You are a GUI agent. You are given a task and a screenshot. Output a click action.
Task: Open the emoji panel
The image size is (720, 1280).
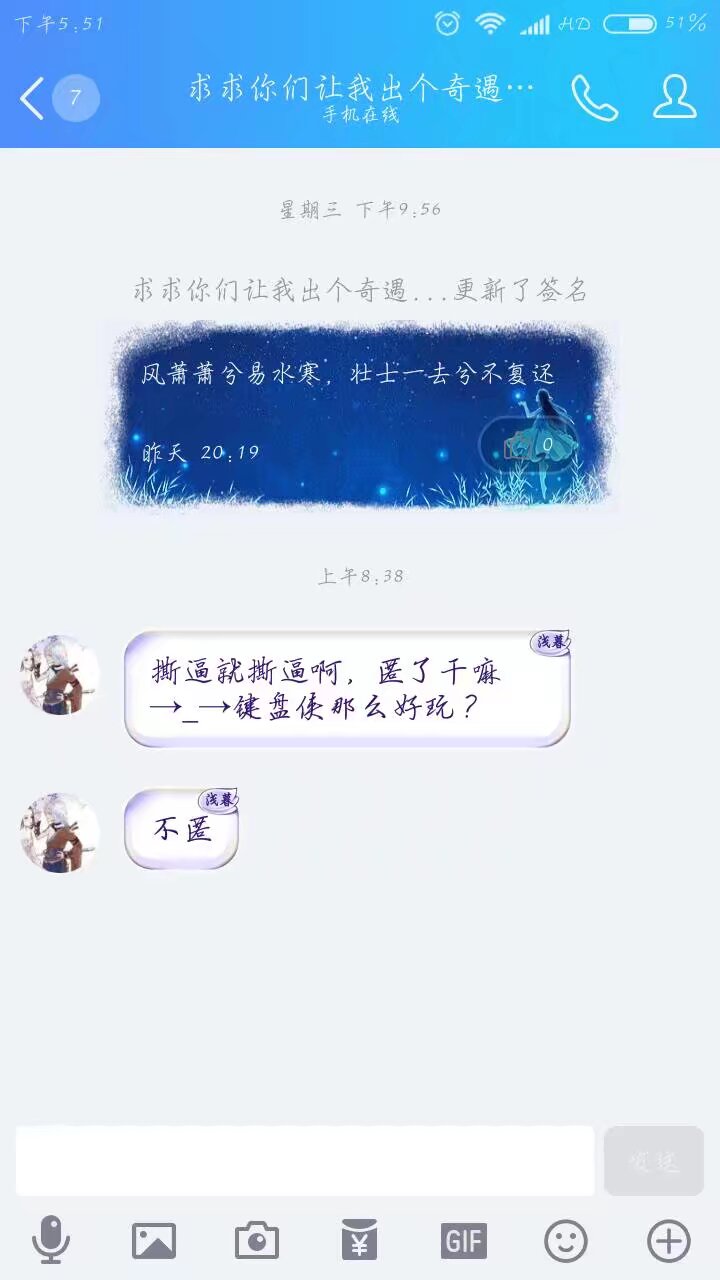[x=566, y=1242]
